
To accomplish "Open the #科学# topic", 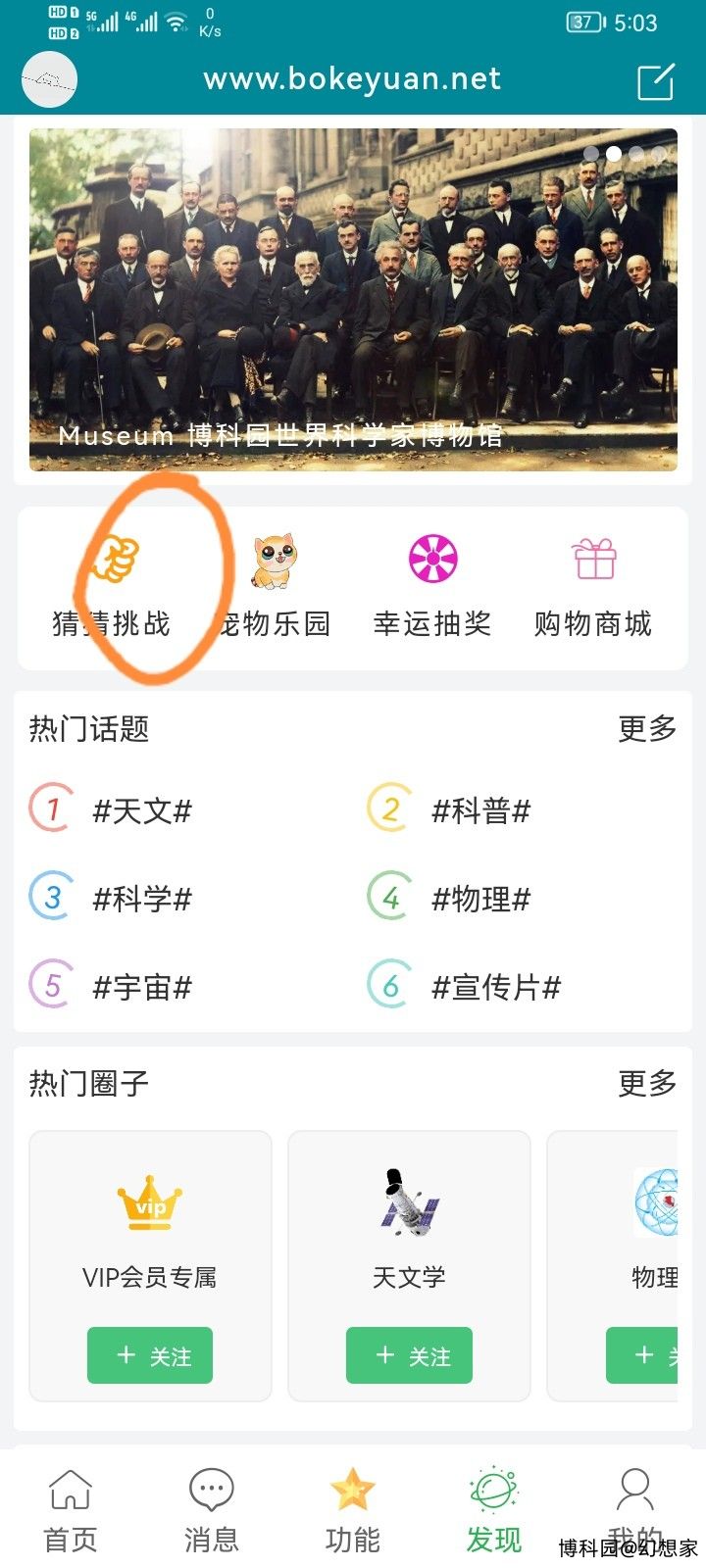I will click(x=142, y=899).
